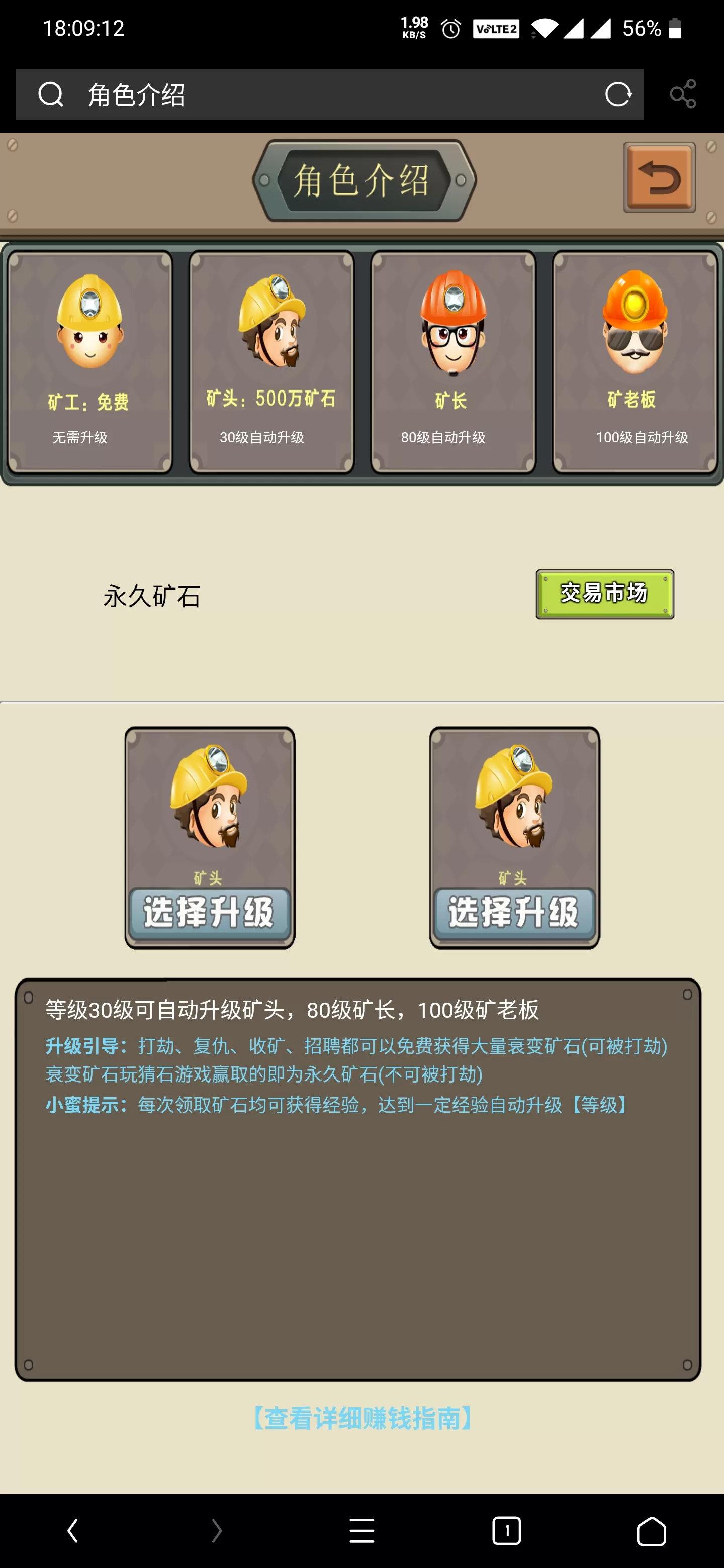The height and width of the screenshot is (1568, 724).
Task: Open the browser menu in bottom bar
Action: coord(361,1530)
